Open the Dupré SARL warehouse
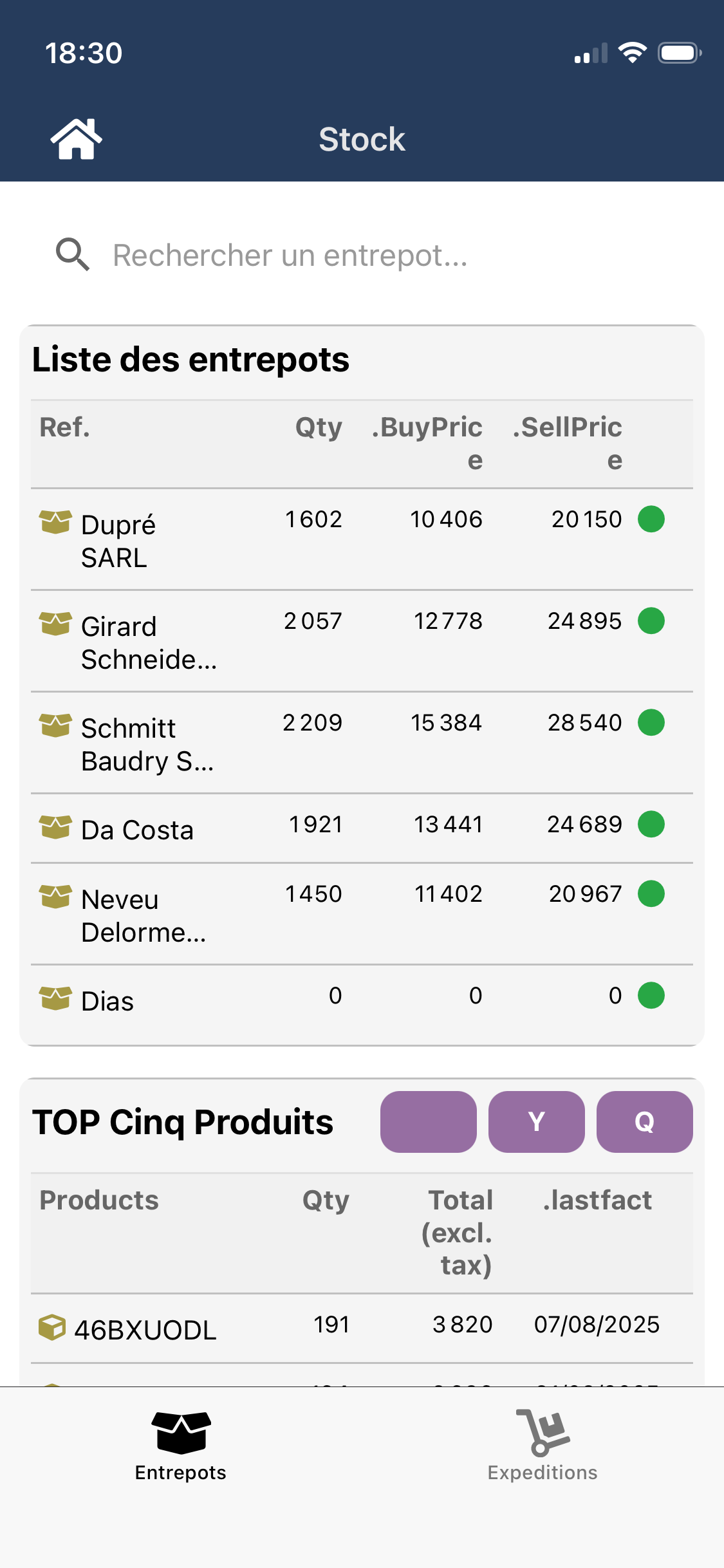This screenshot has height=1568, width=724. pyautogui.click(x=118, y=541)
